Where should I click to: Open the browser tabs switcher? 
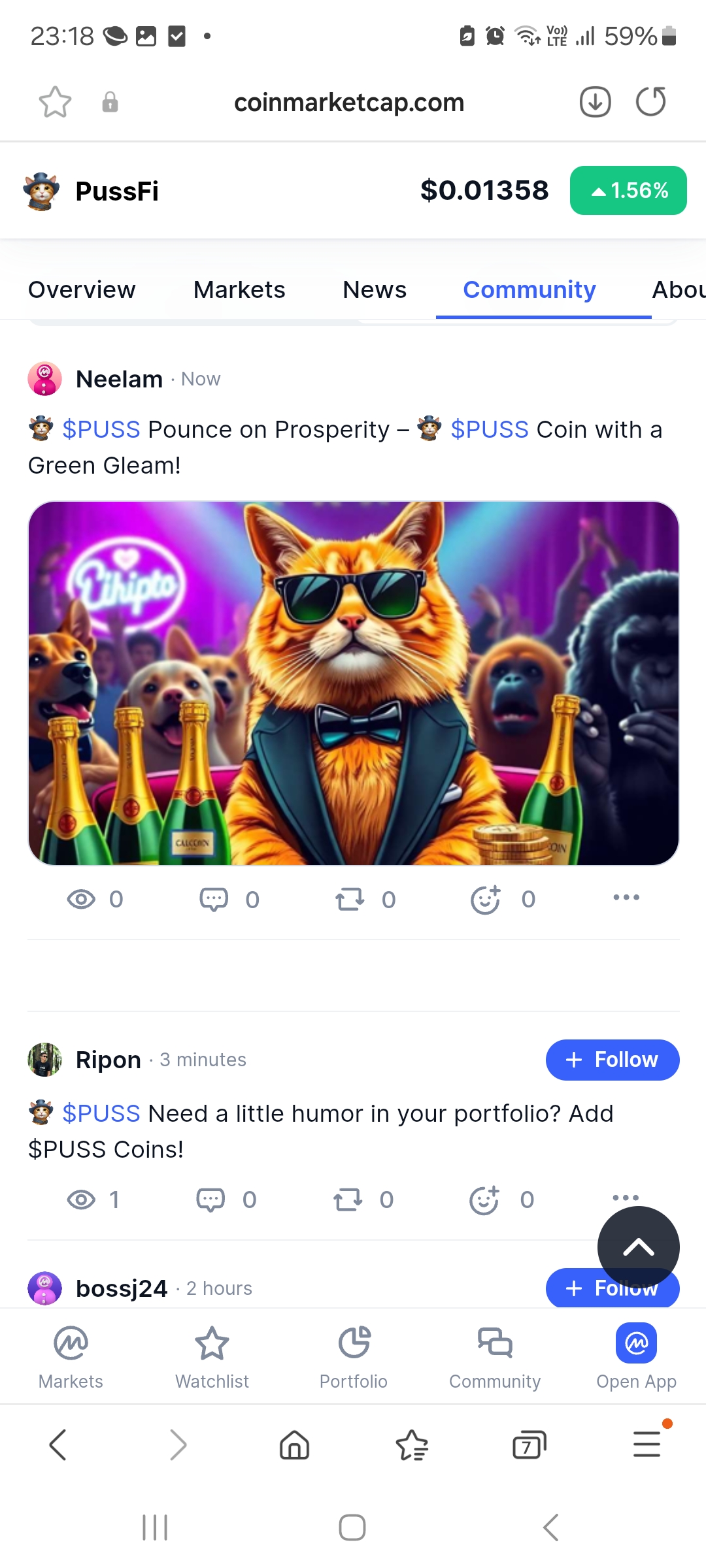point(529,1445)
